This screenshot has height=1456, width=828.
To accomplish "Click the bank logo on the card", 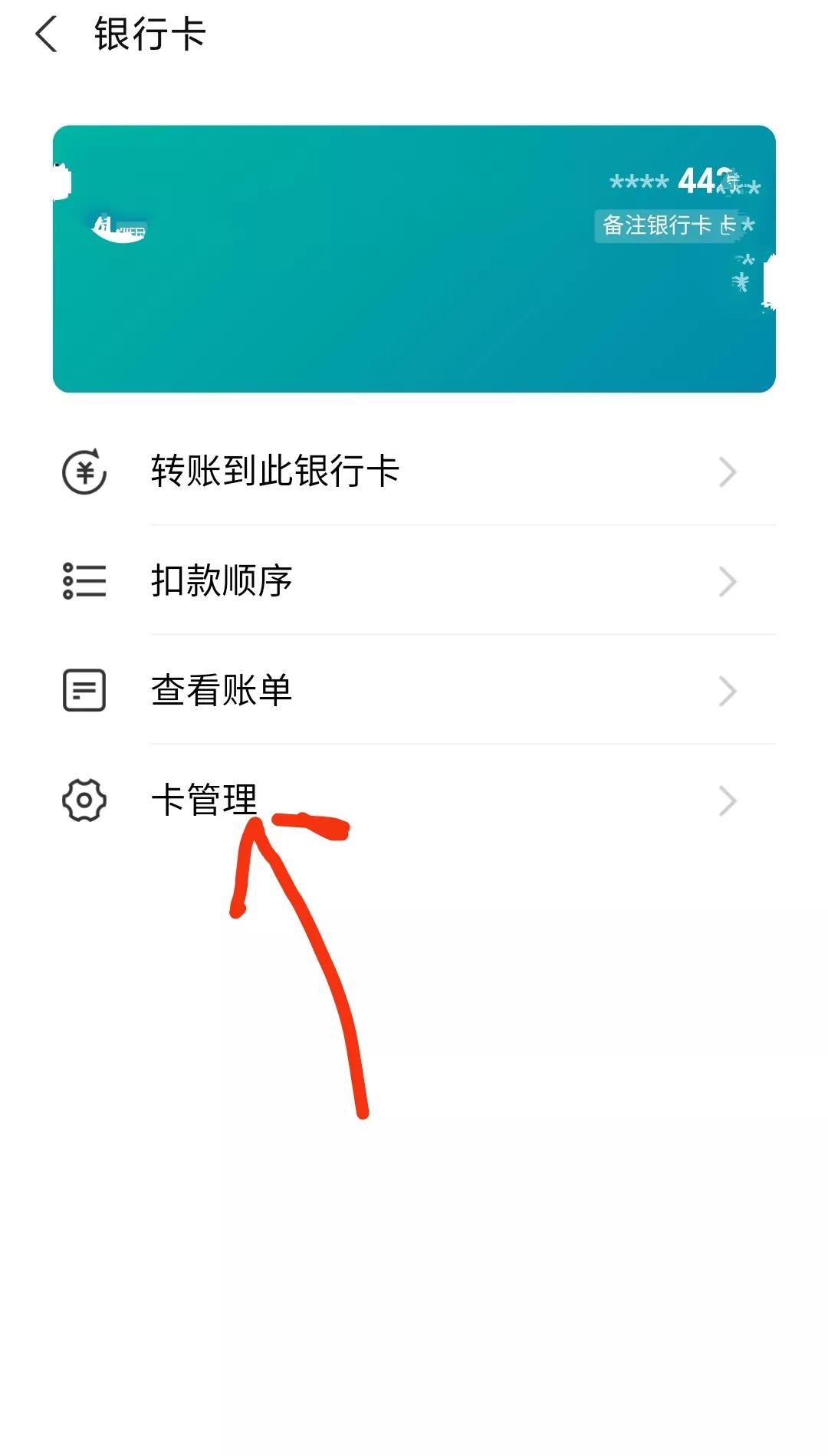I will pos(119,226).
